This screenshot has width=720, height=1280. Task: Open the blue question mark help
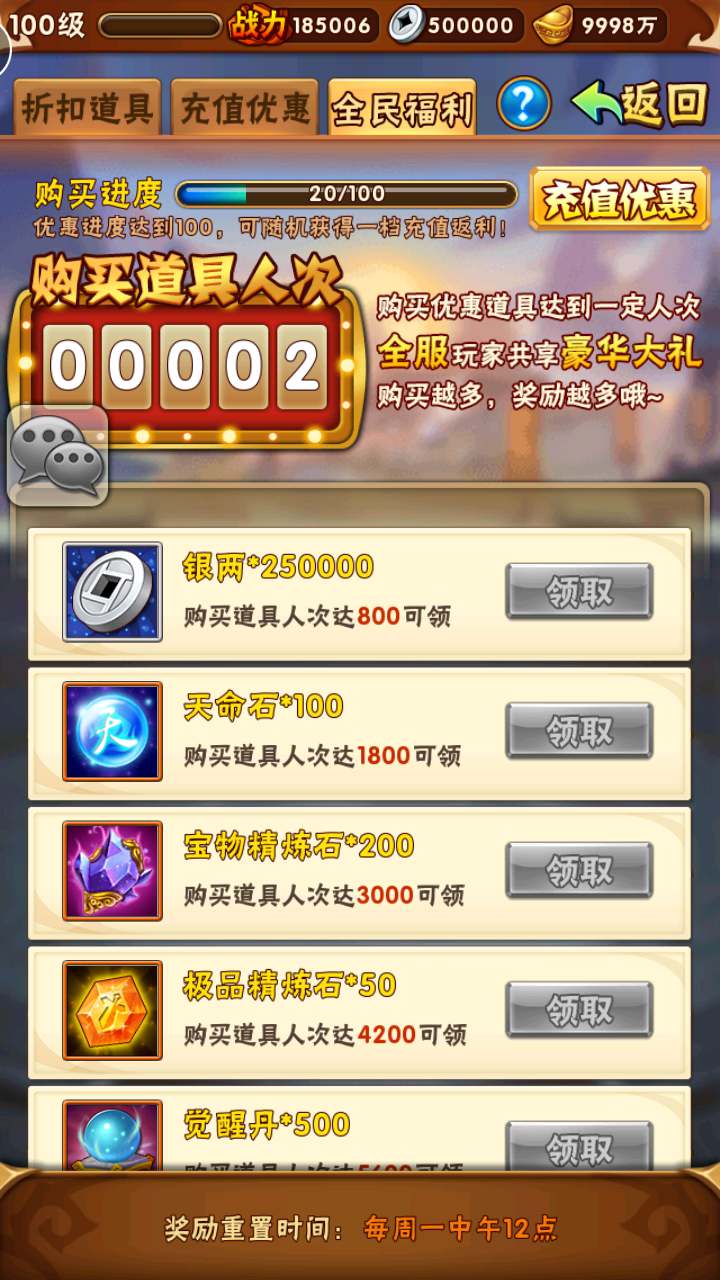click(524, 103)
